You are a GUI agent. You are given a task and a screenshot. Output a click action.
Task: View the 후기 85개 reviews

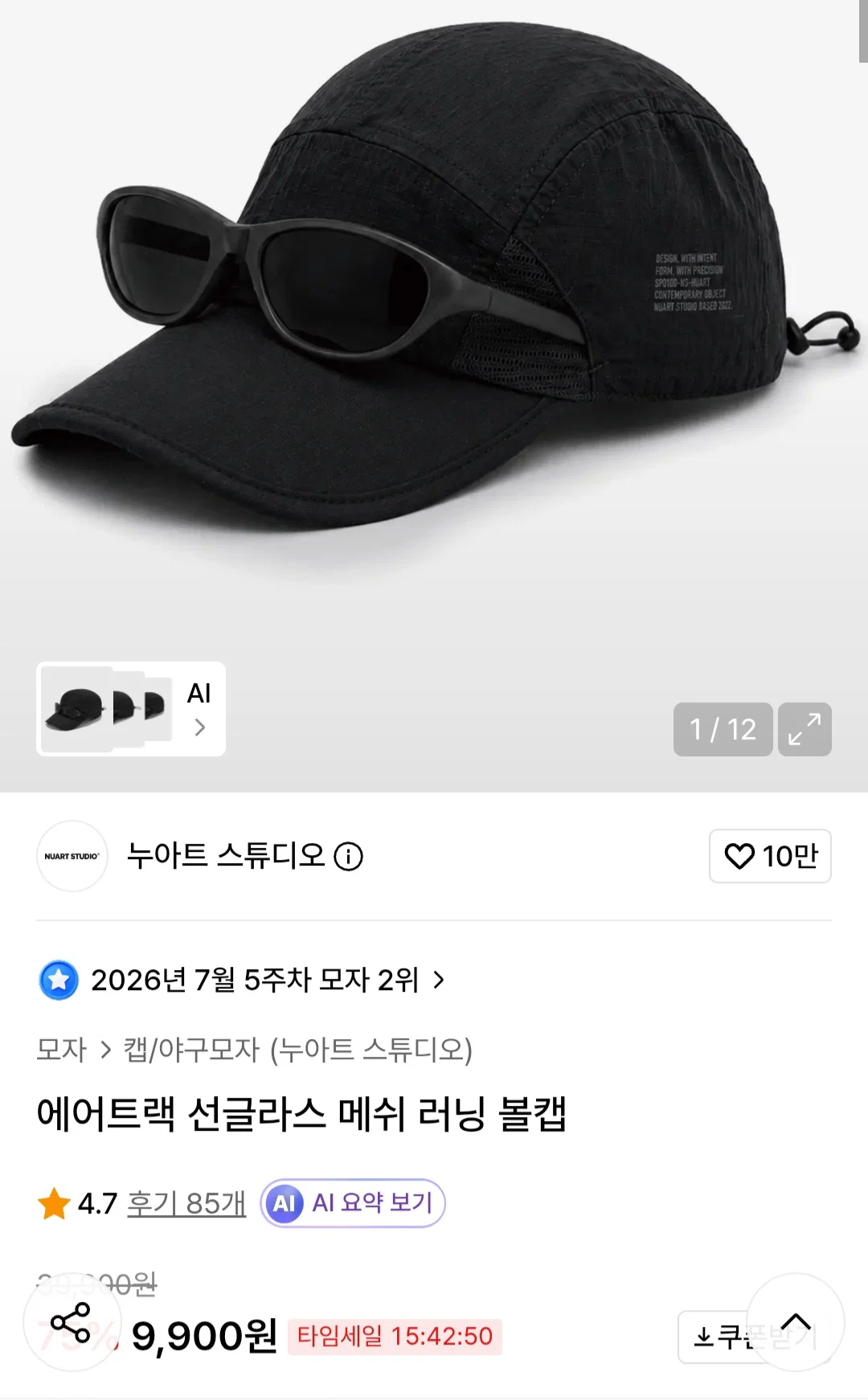[186, 1203]
